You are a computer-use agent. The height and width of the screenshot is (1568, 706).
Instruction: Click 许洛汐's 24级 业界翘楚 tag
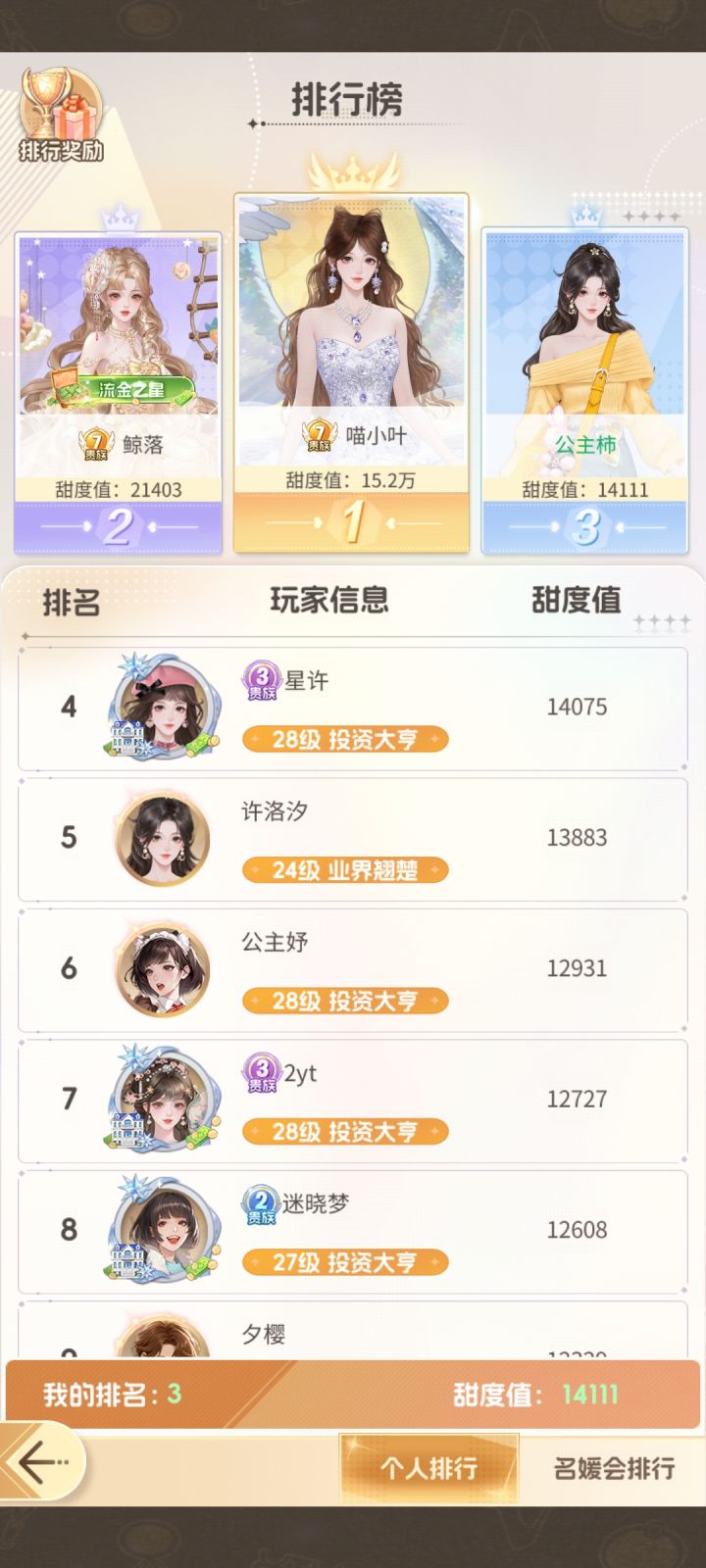click(345, 869)
